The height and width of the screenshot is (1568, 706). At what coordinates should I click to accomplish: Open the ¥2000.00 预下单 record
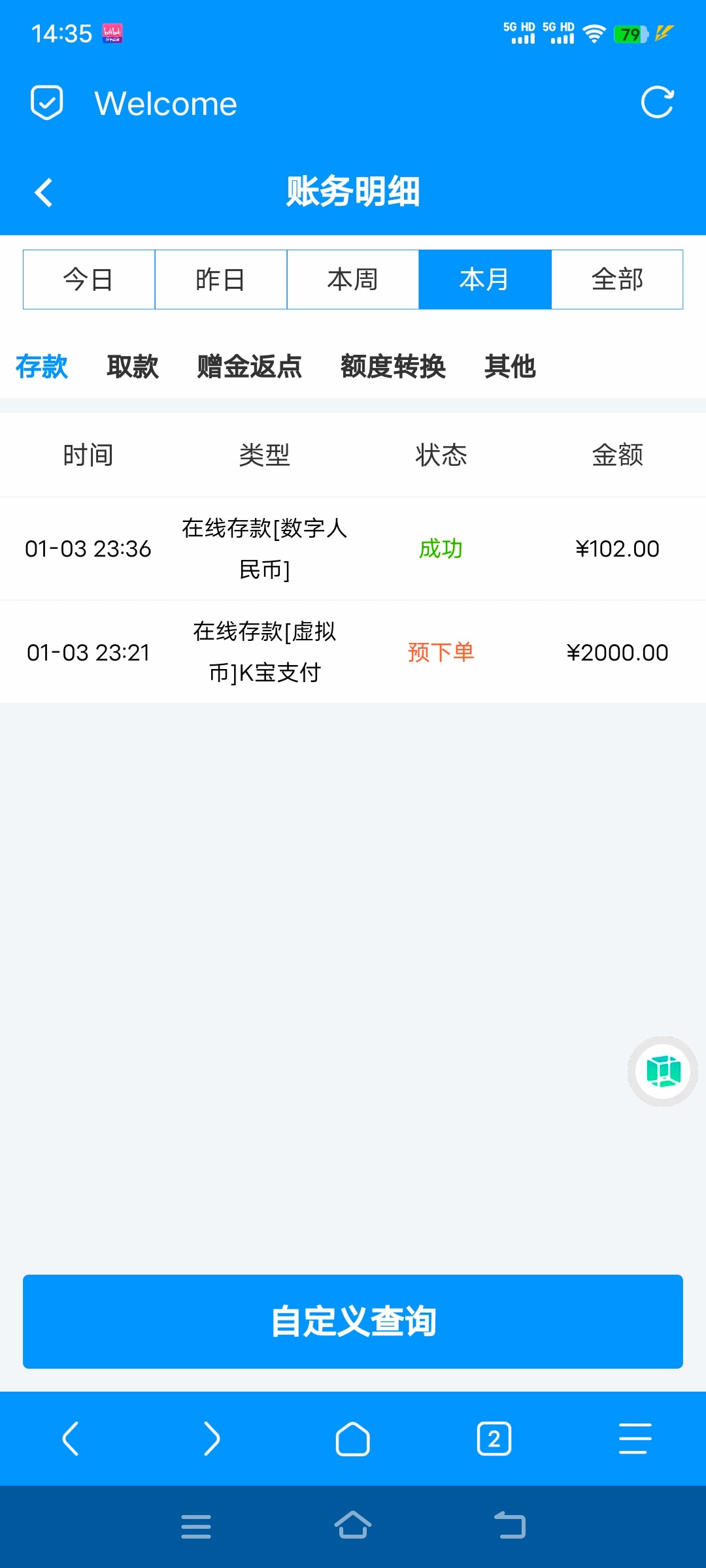(353, 652)
